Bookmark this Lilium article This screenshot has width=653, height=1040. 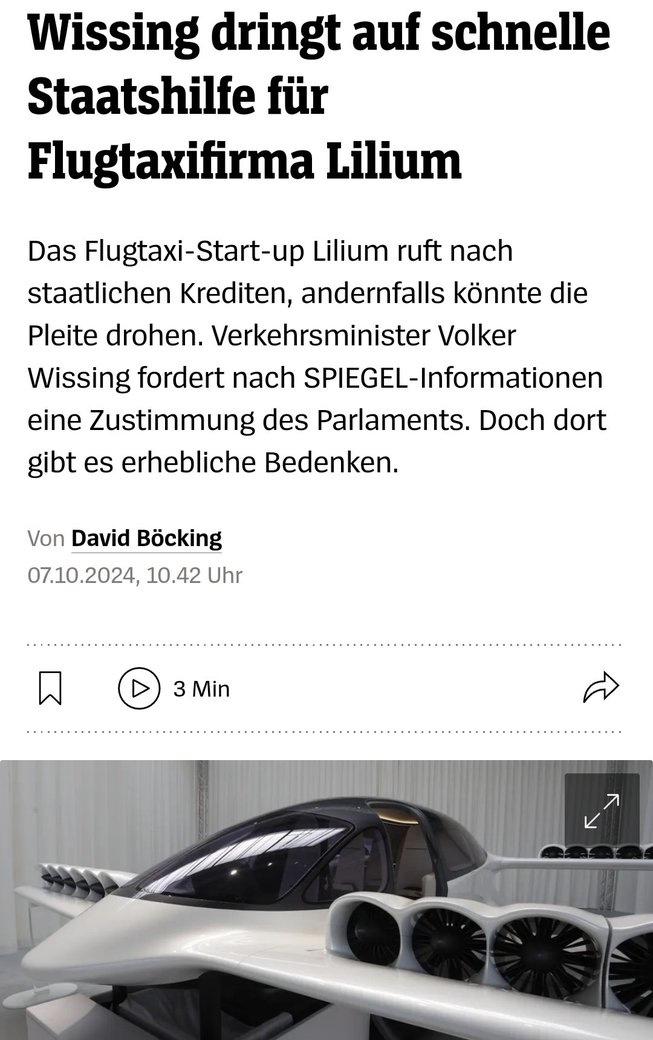point(50,688)
